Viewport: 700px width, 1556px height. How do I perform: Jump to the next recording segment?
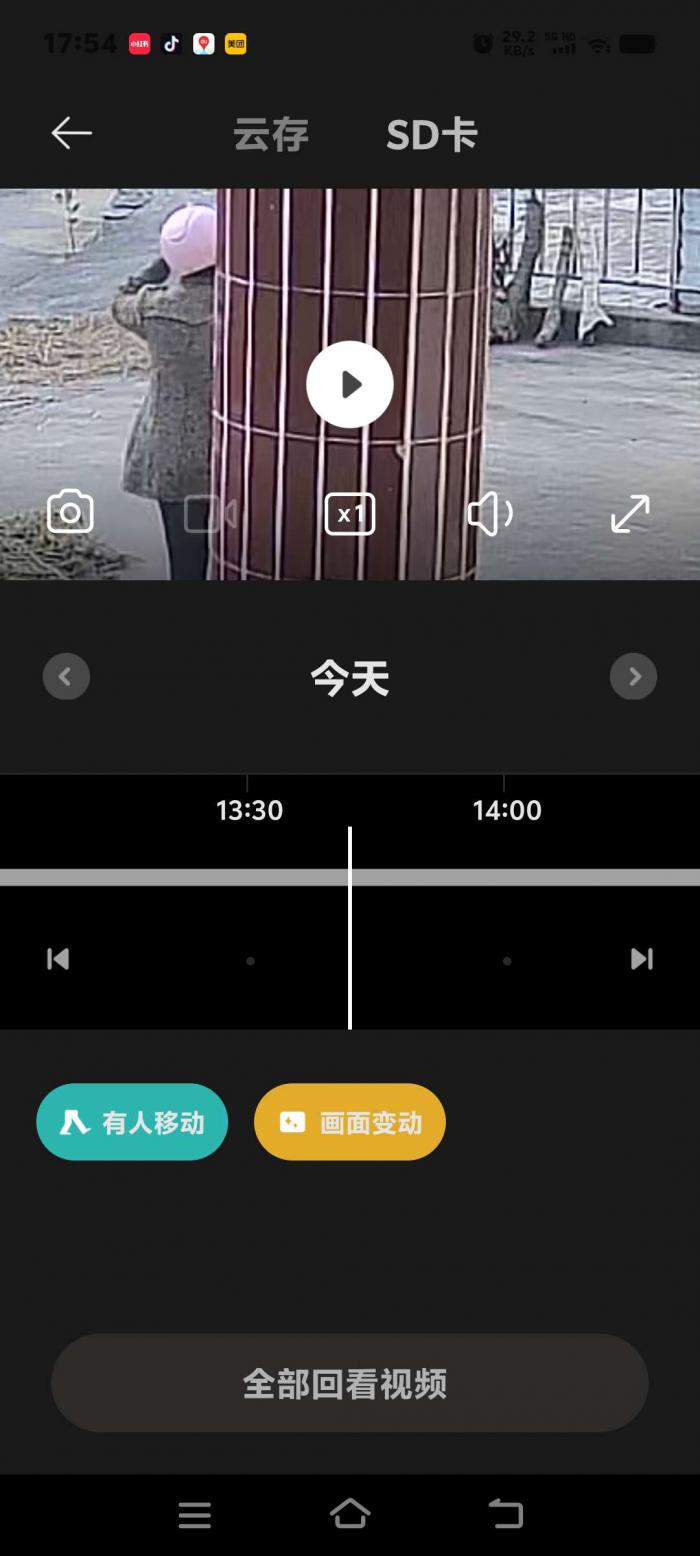641,959
